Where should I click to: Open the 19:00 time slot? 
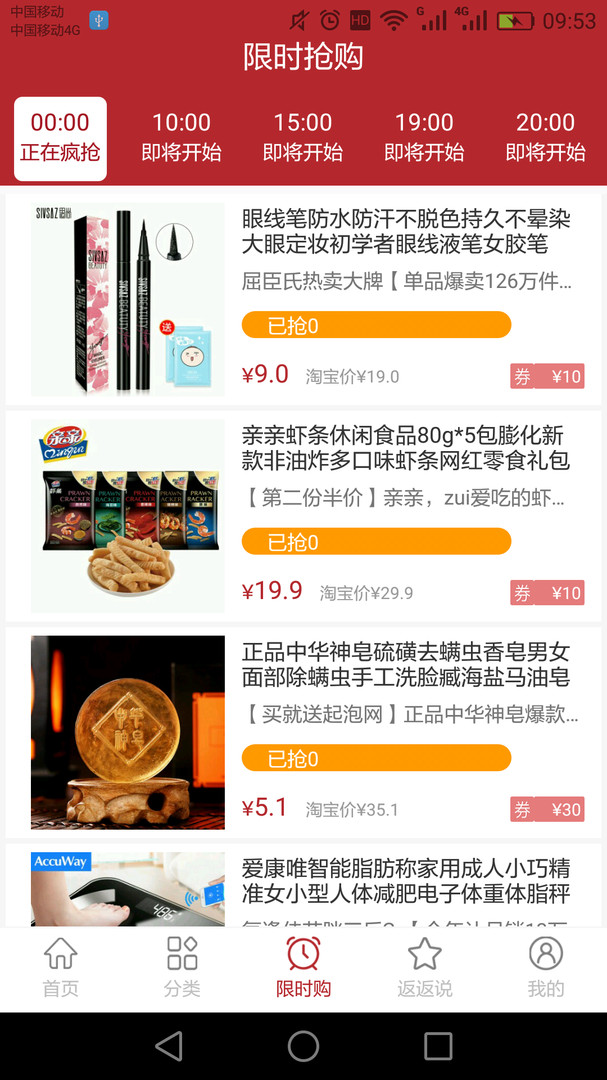coord(424,138)
